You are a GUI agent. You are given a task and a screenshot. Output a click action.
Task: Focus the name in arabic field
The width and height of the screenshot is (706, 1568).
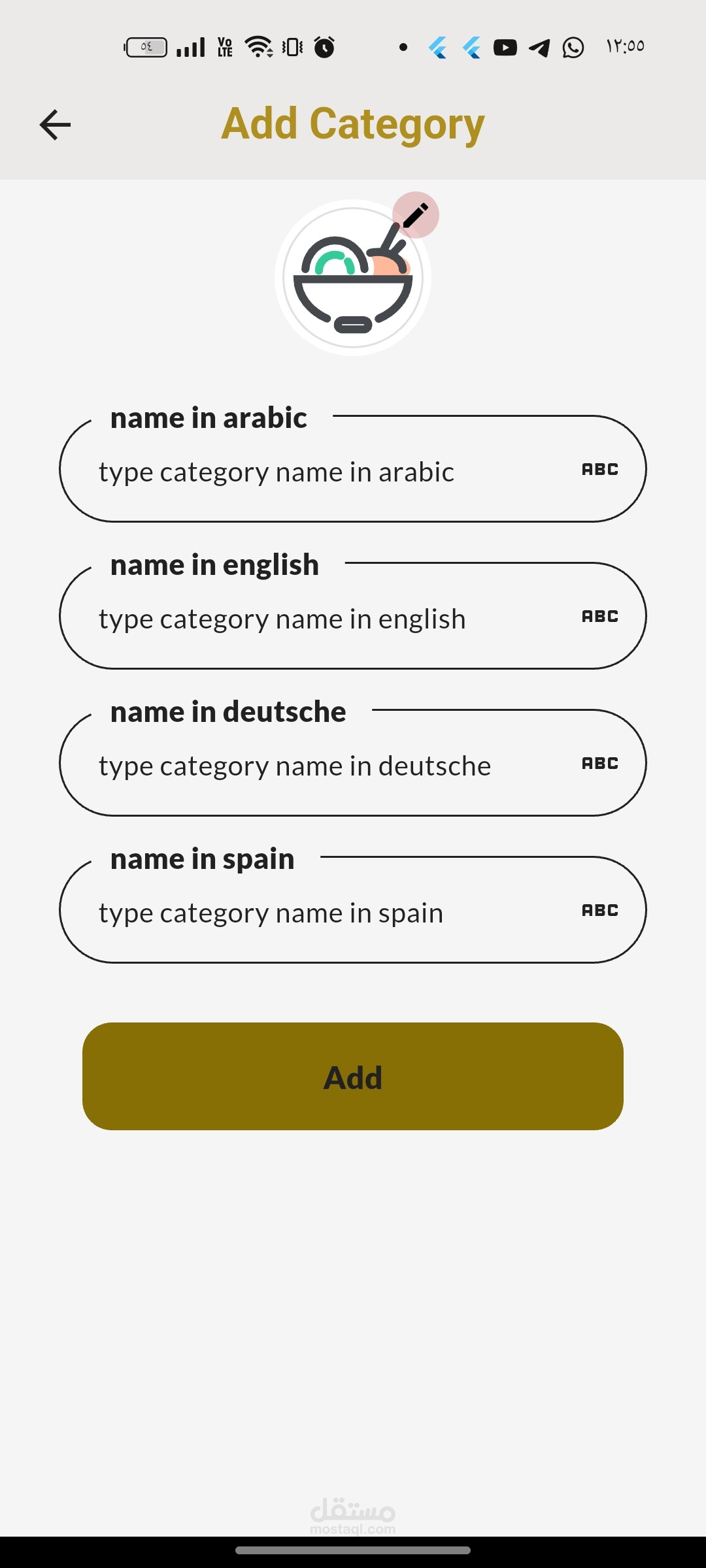pos(353,468)
